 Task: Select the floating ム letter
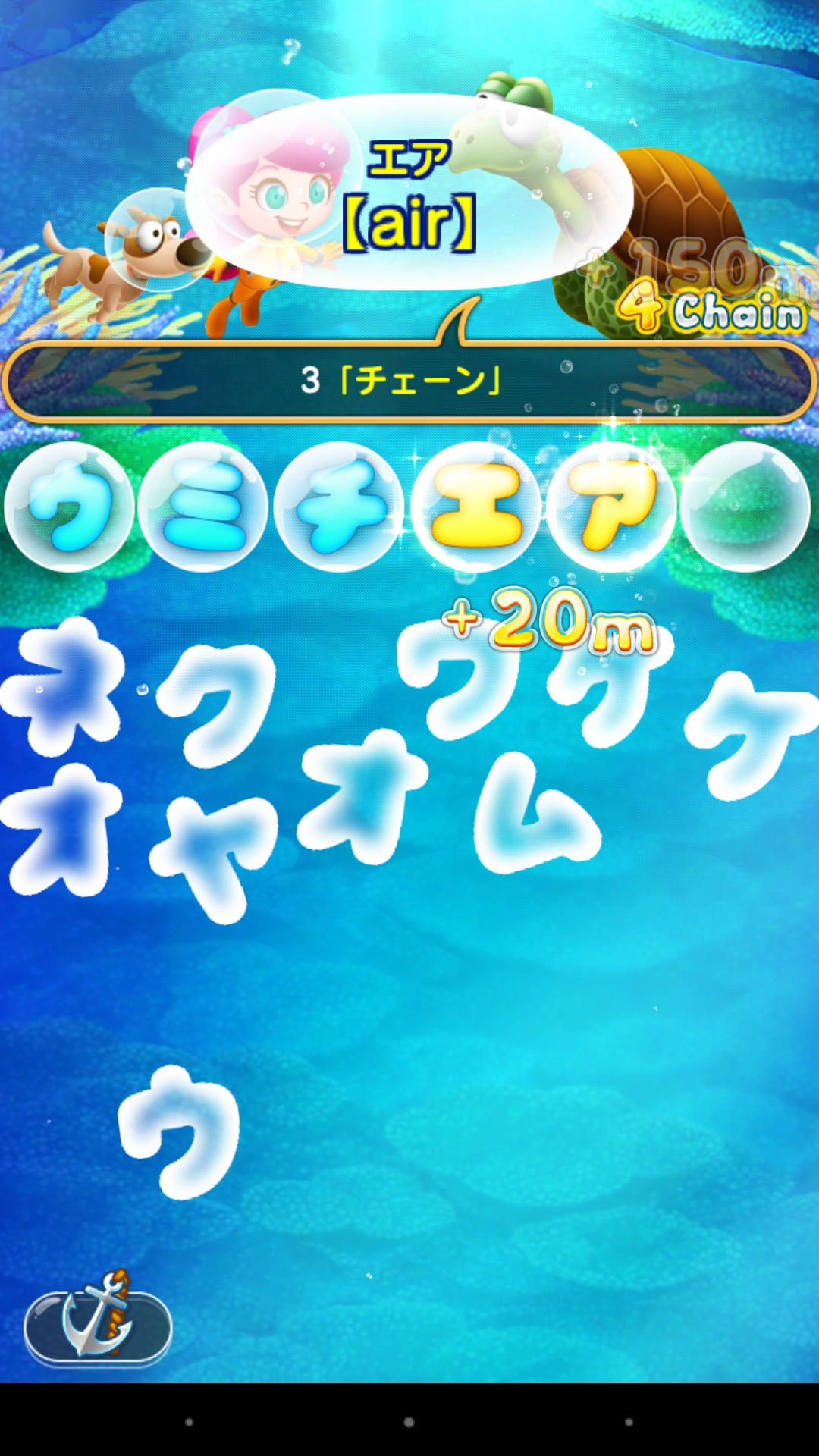pos(535,815)
